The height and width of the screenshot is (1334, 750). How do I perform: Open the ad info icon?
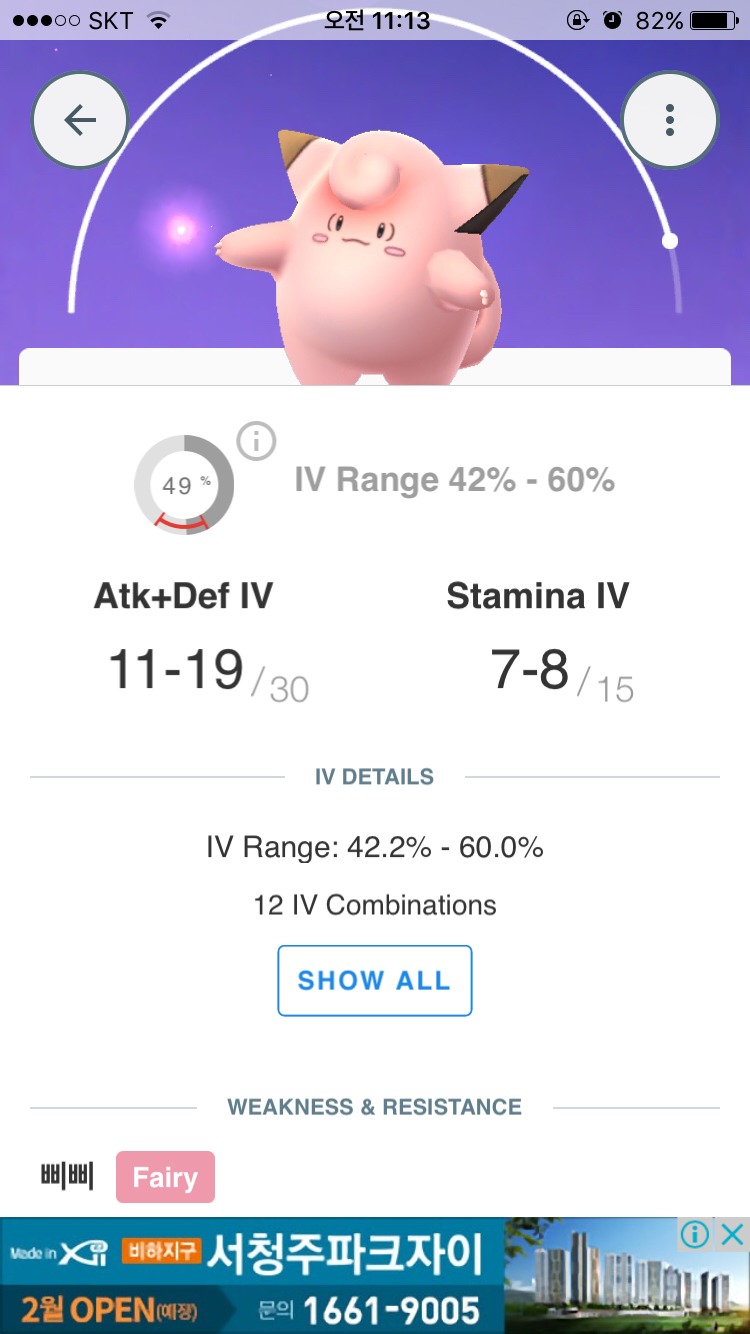tap(695, 1235)
